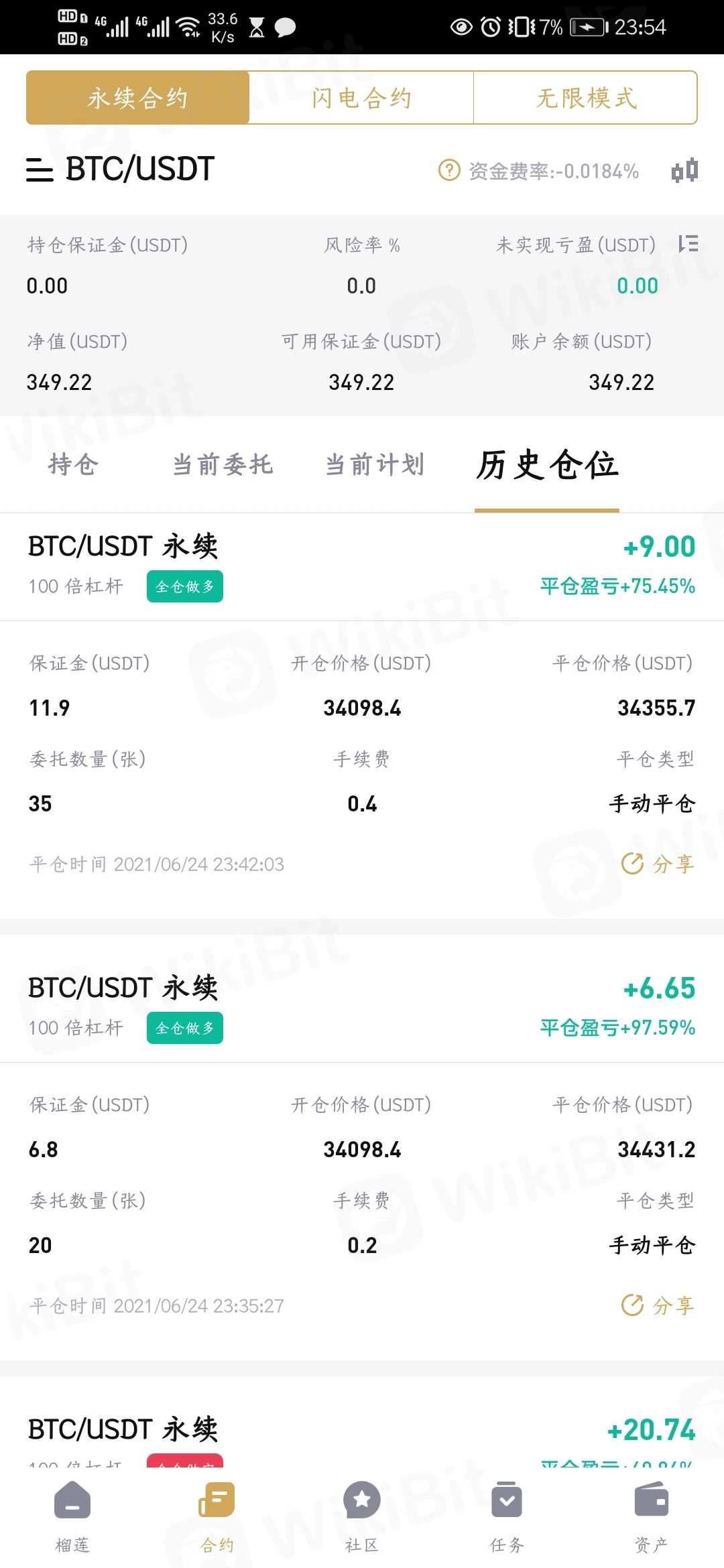Tap the sort icon beside 未实现亏盈
Screen dimensions: 724x1568
click(x=688, y=244)
